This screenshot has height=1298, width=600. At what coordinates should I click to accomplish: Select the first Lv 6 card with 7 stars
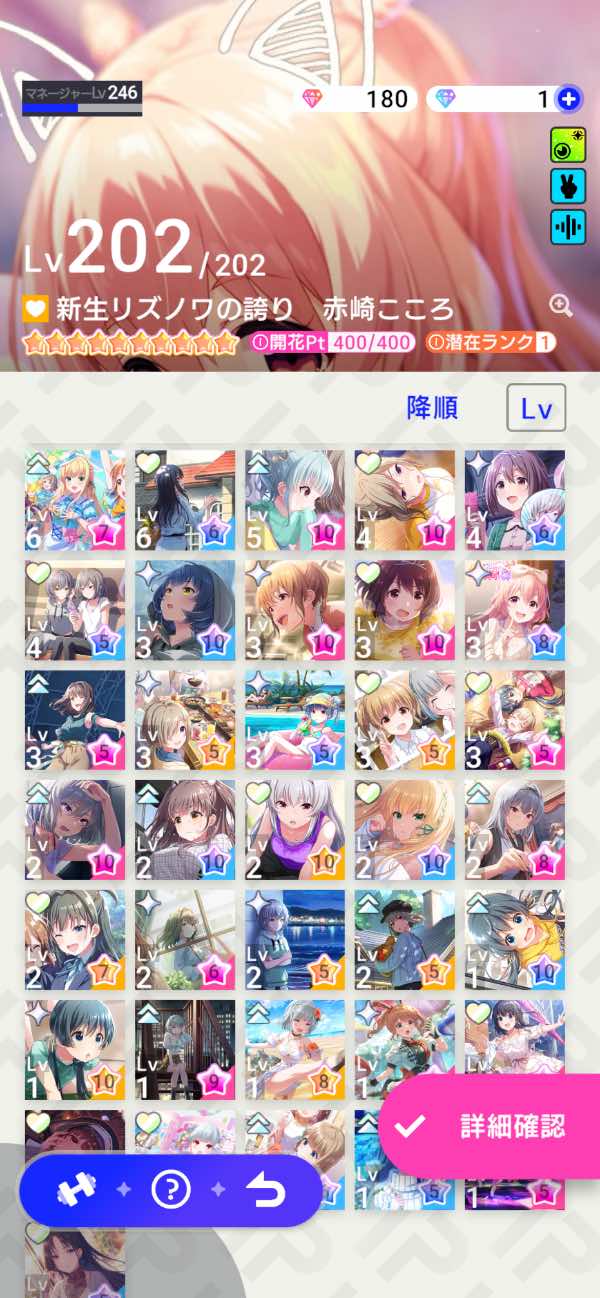point(75,499)
